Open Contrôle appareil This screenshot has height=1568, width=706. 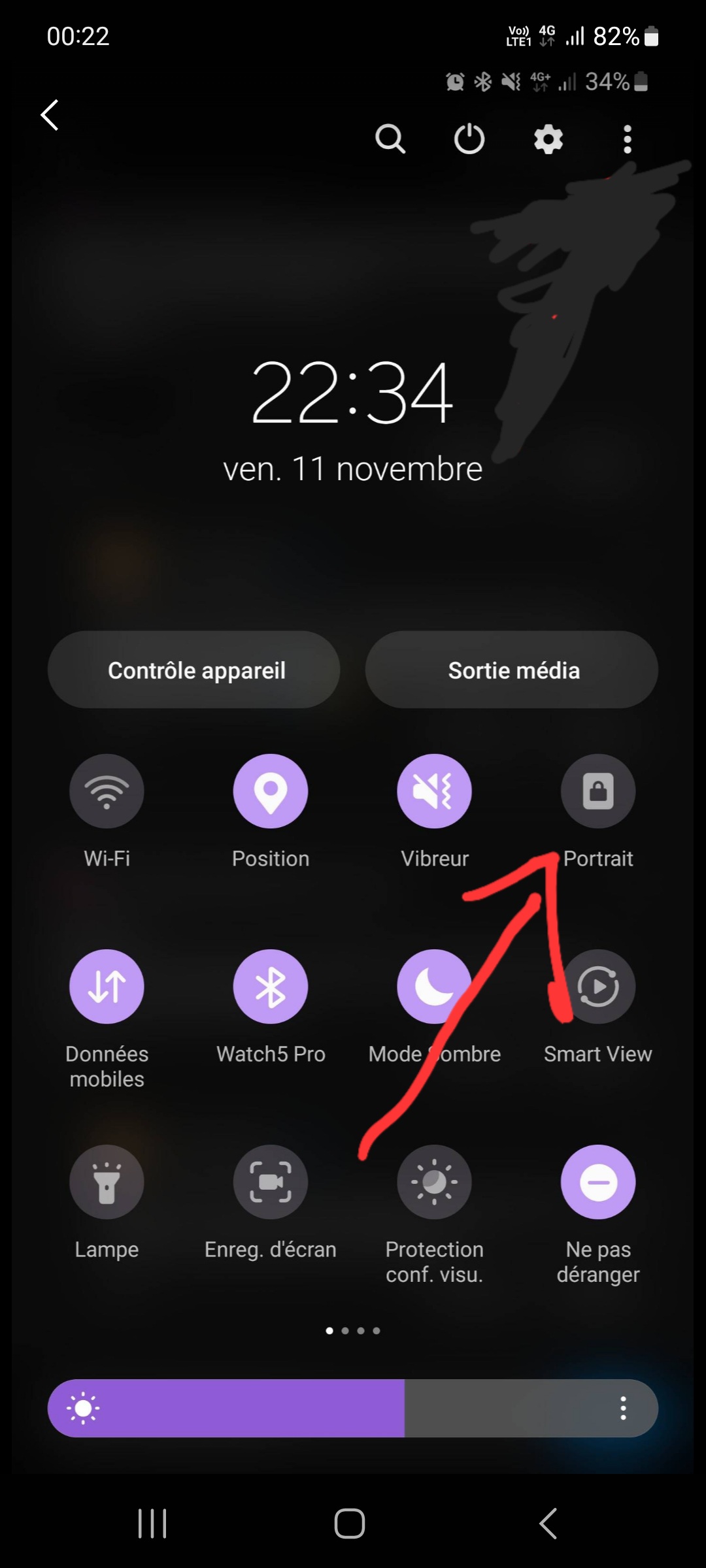tap(194, 669)
